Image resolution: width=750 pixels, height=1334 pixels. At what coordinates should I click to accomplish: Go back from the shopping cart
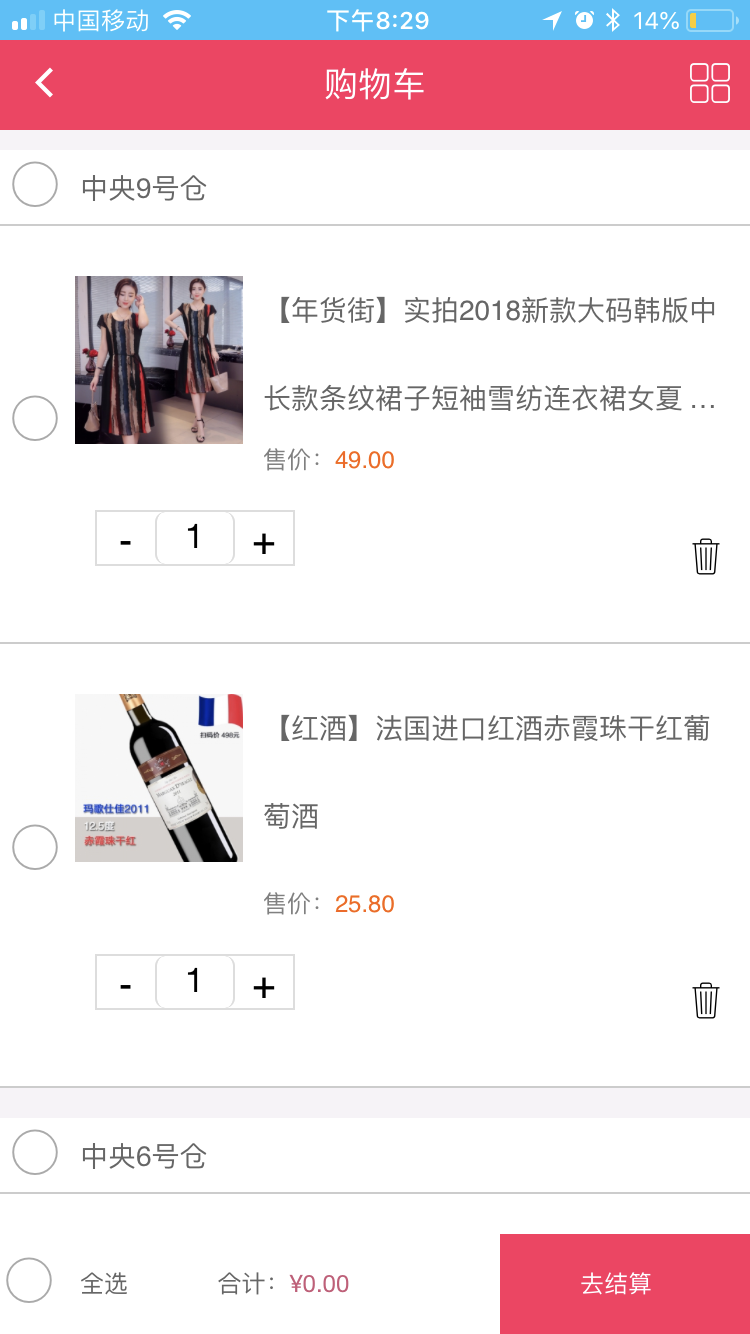coord(44,83)
